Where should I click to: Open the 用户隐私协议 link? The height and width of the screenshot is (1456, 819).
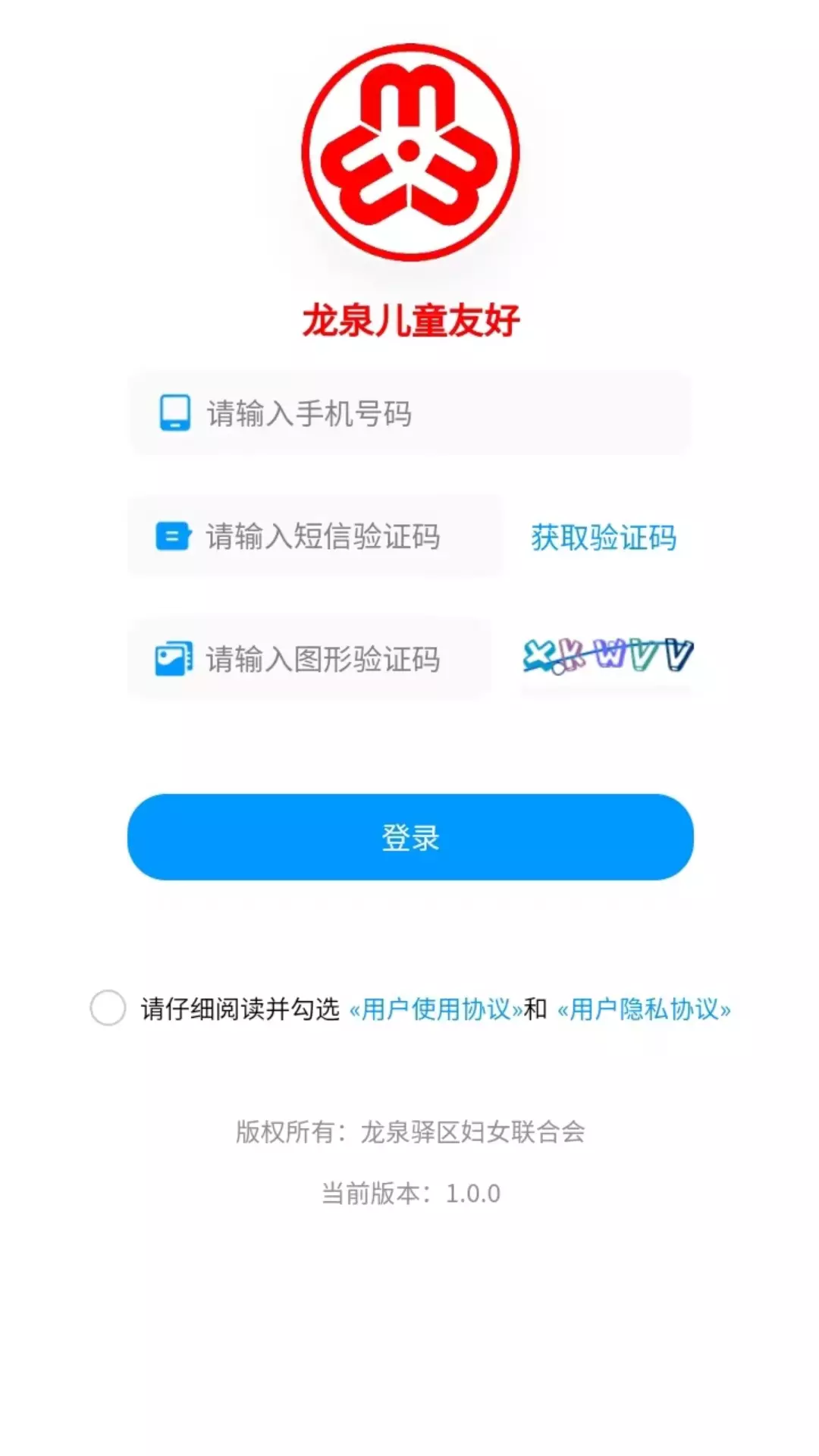click(644, 1009)
